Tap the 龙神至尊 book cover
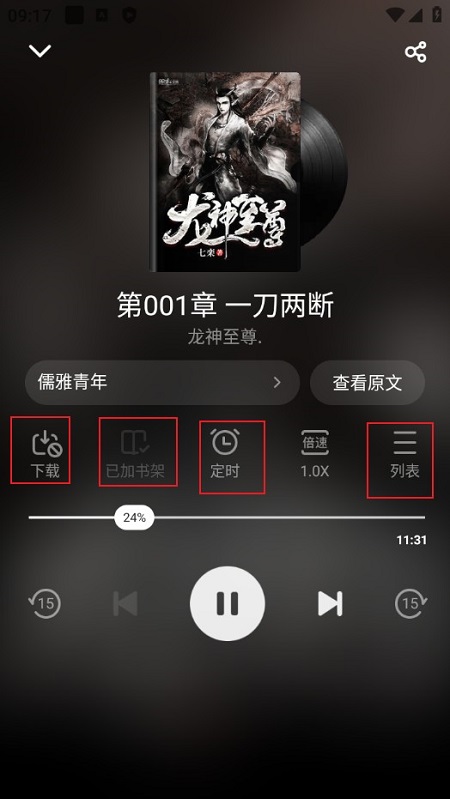This screenshot has height=799, width=450. pyautogui.click(x=225, y=172)
